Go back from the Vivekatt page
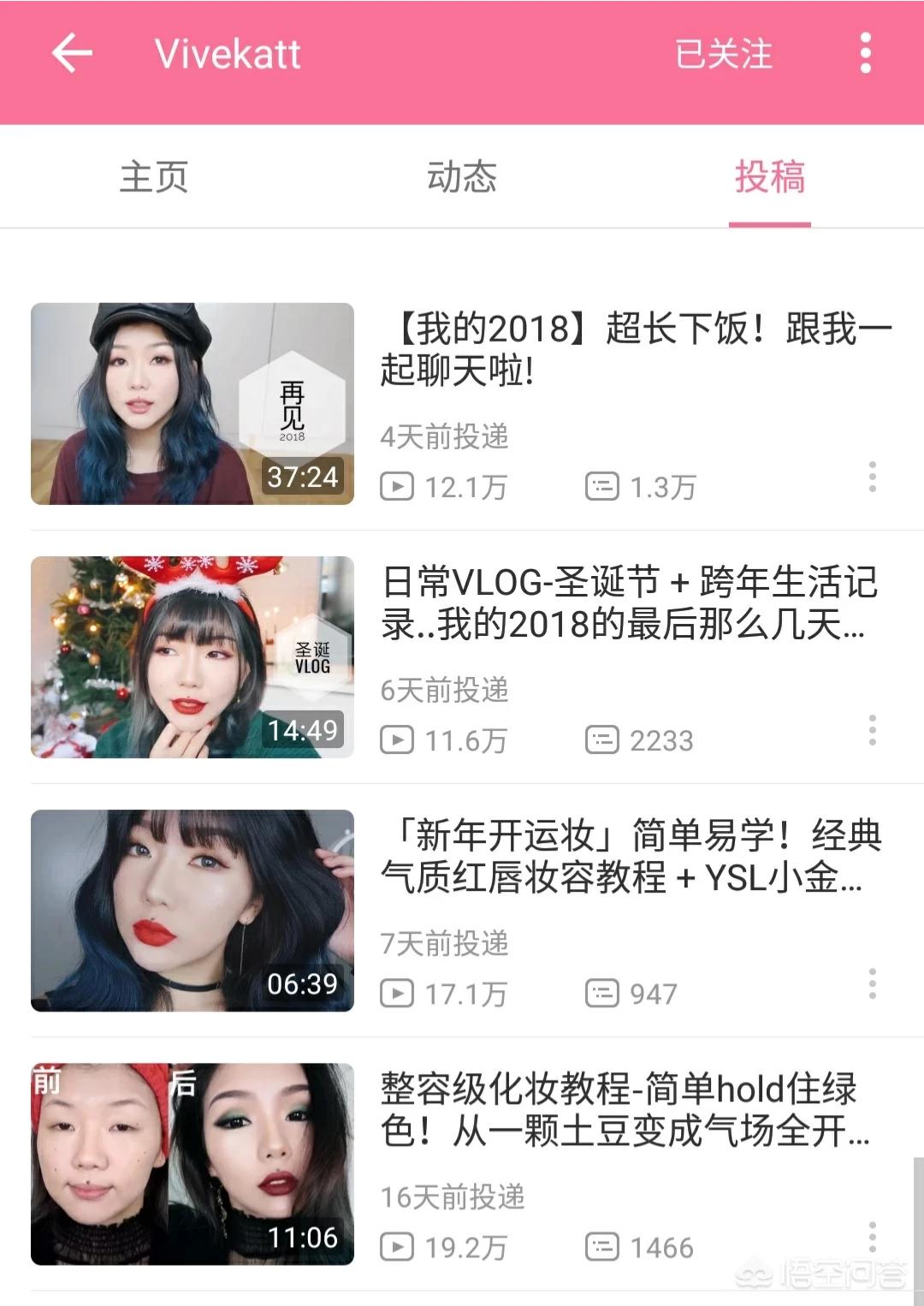The height and width of the screenshot is (1306, 924). (x=72, y=54)
